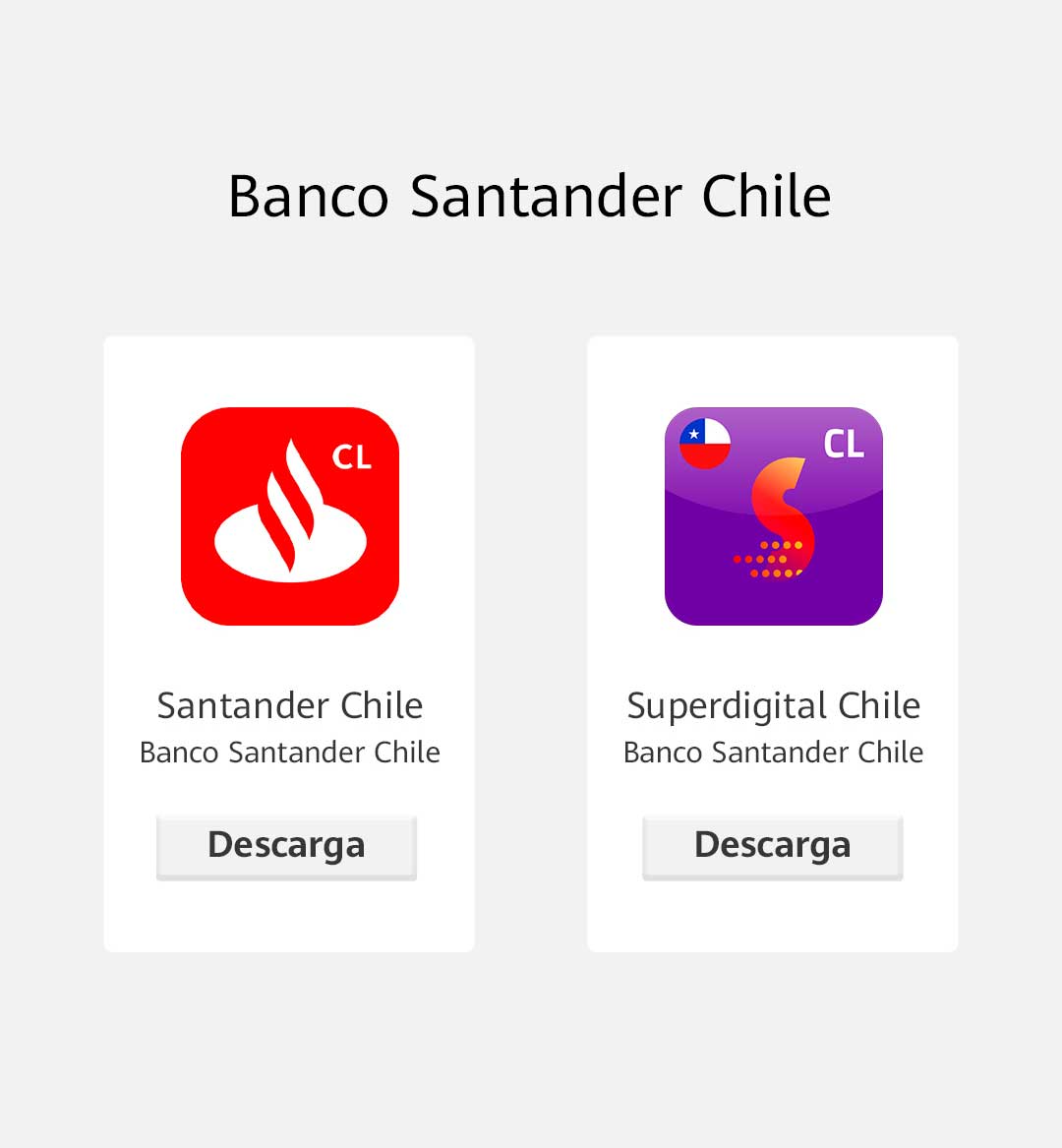1062x1148 pixels.
Task: Download the Santander Chile app
Action: pos(286,846)
